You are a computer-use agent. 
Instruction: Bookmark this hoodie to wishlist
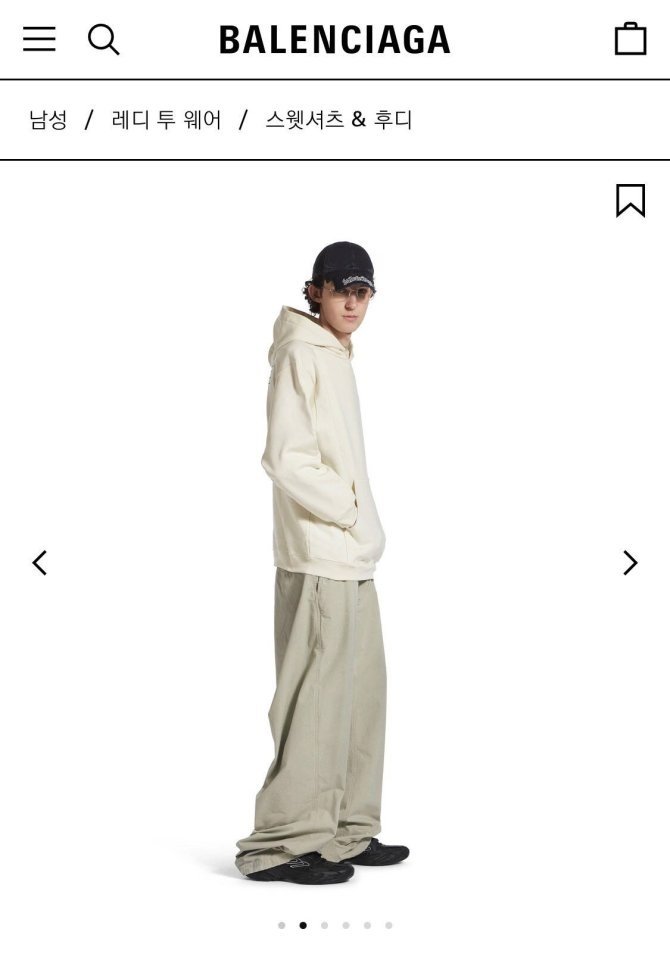coord(630,200)
